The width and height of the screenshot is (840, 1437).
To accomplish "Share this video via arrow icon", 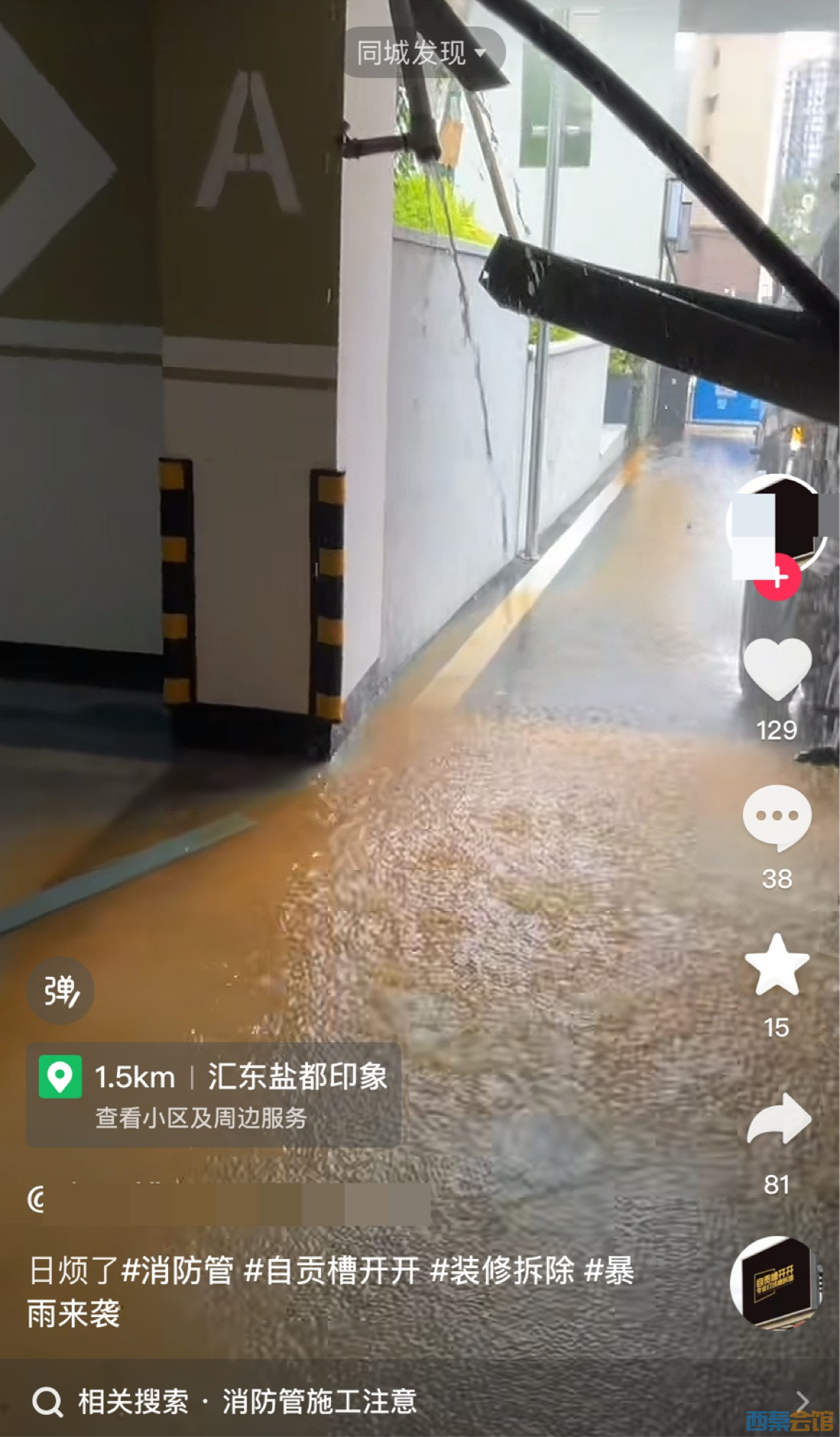I will [778, 1120].
